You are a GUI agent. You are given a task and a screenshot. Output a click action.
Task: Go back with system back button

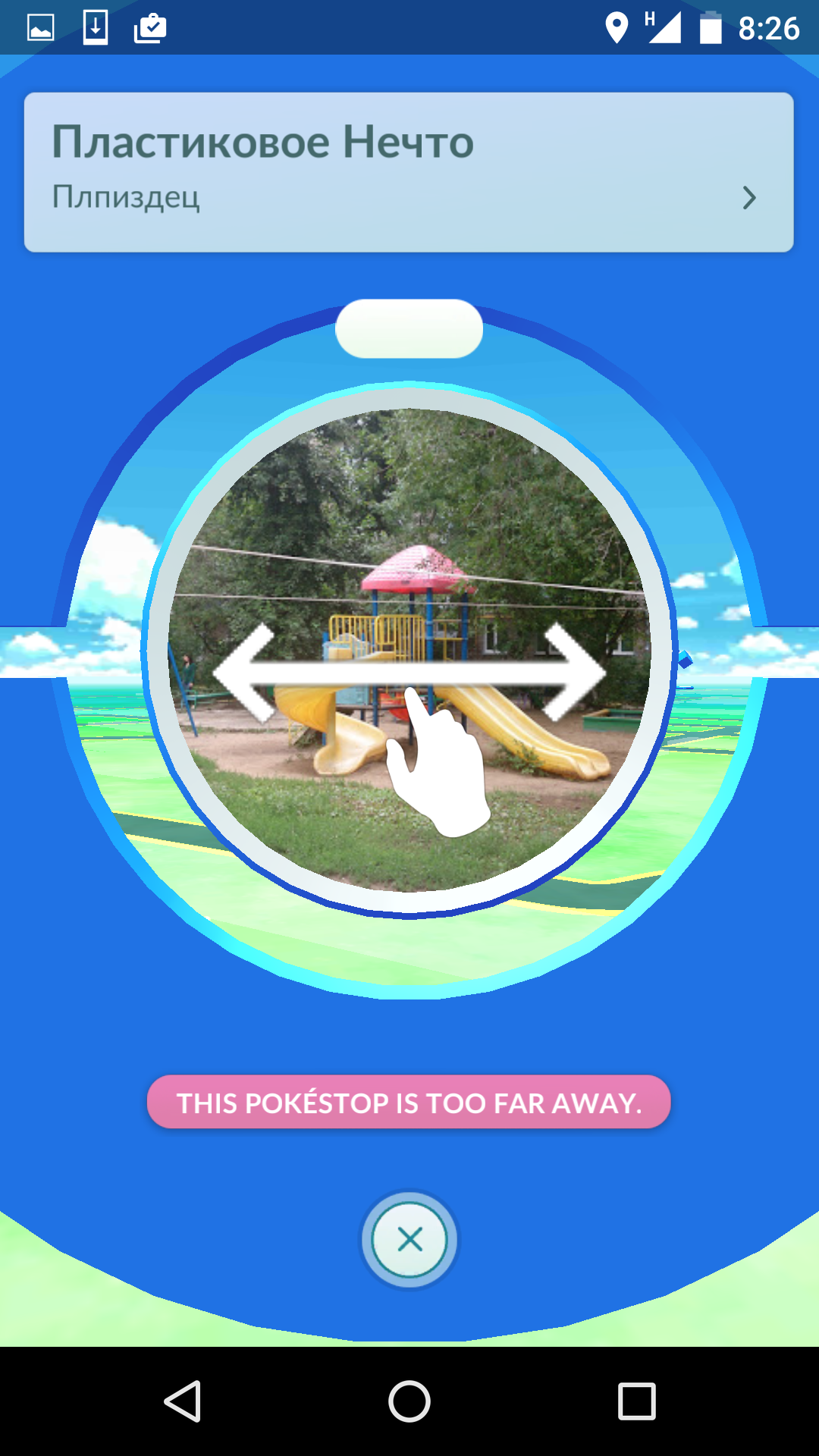point(183,1401)
